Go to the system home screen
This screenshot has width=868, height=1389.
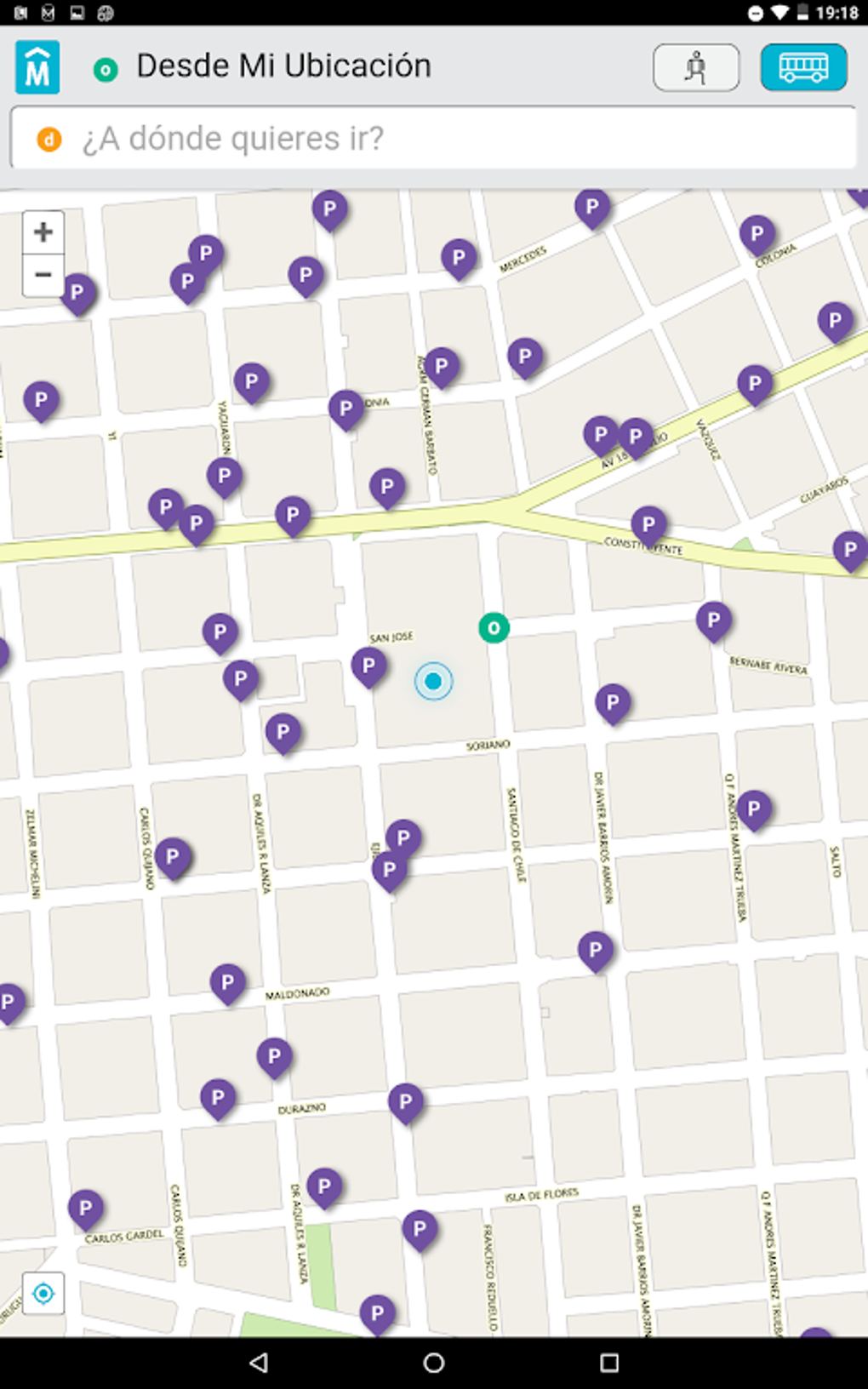pyautogui.click(x=434, y=1363)
